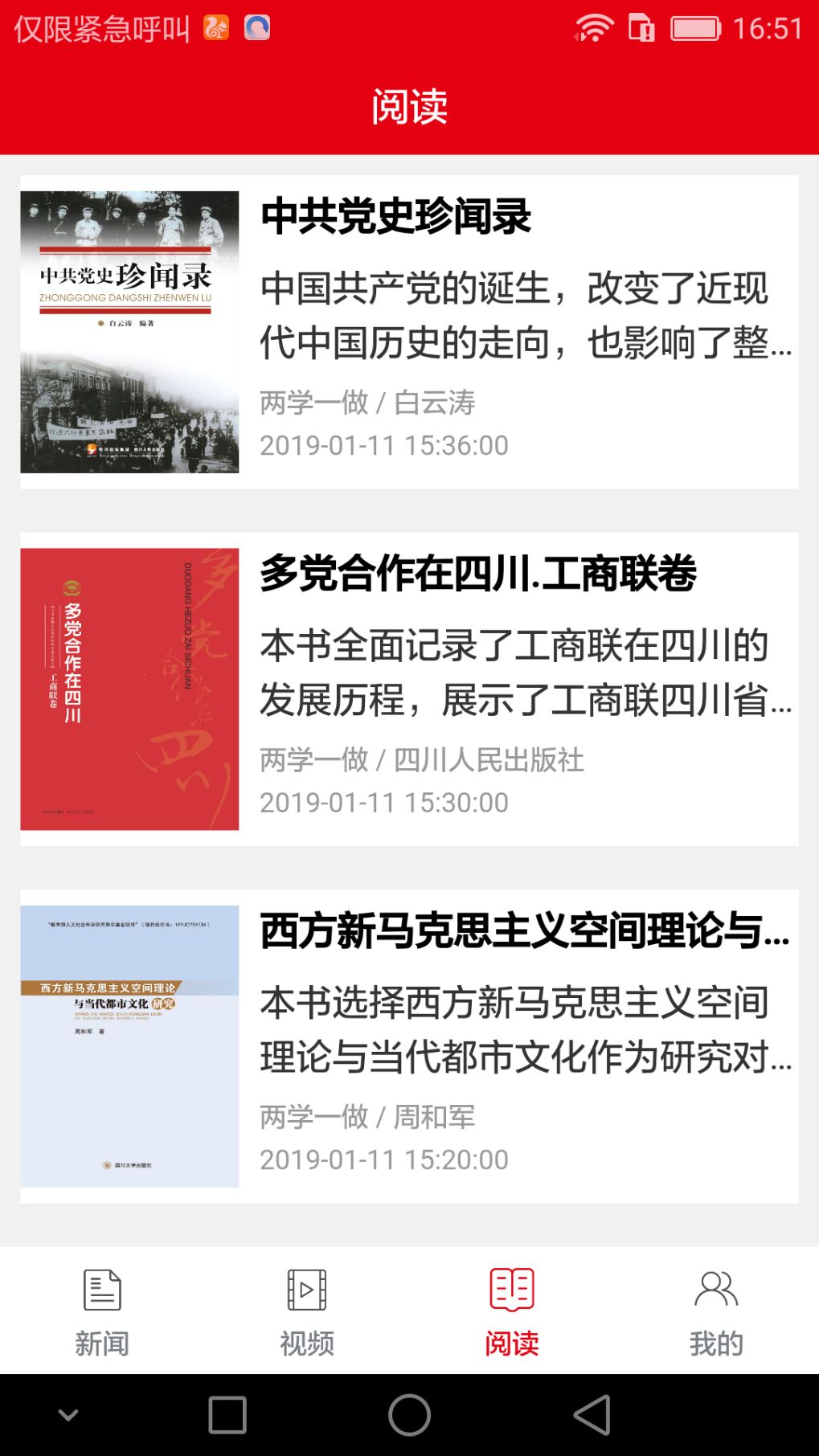819x1456 pixels.
Task: Tap the SIM alert icon in status bar
Action: pyautogui.click(x=641, y=26)
